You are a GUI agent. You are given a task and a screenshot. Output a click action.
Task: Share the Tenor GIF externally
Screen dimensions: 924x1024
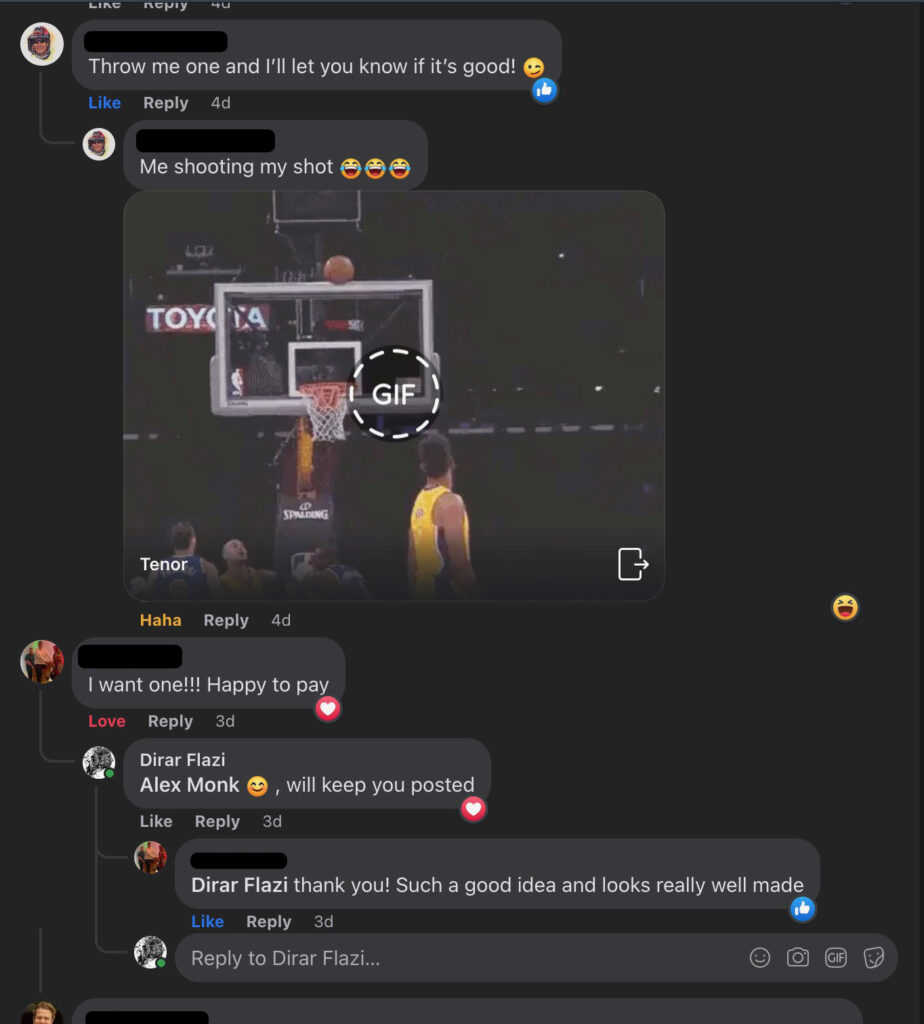tap(633, 564)
